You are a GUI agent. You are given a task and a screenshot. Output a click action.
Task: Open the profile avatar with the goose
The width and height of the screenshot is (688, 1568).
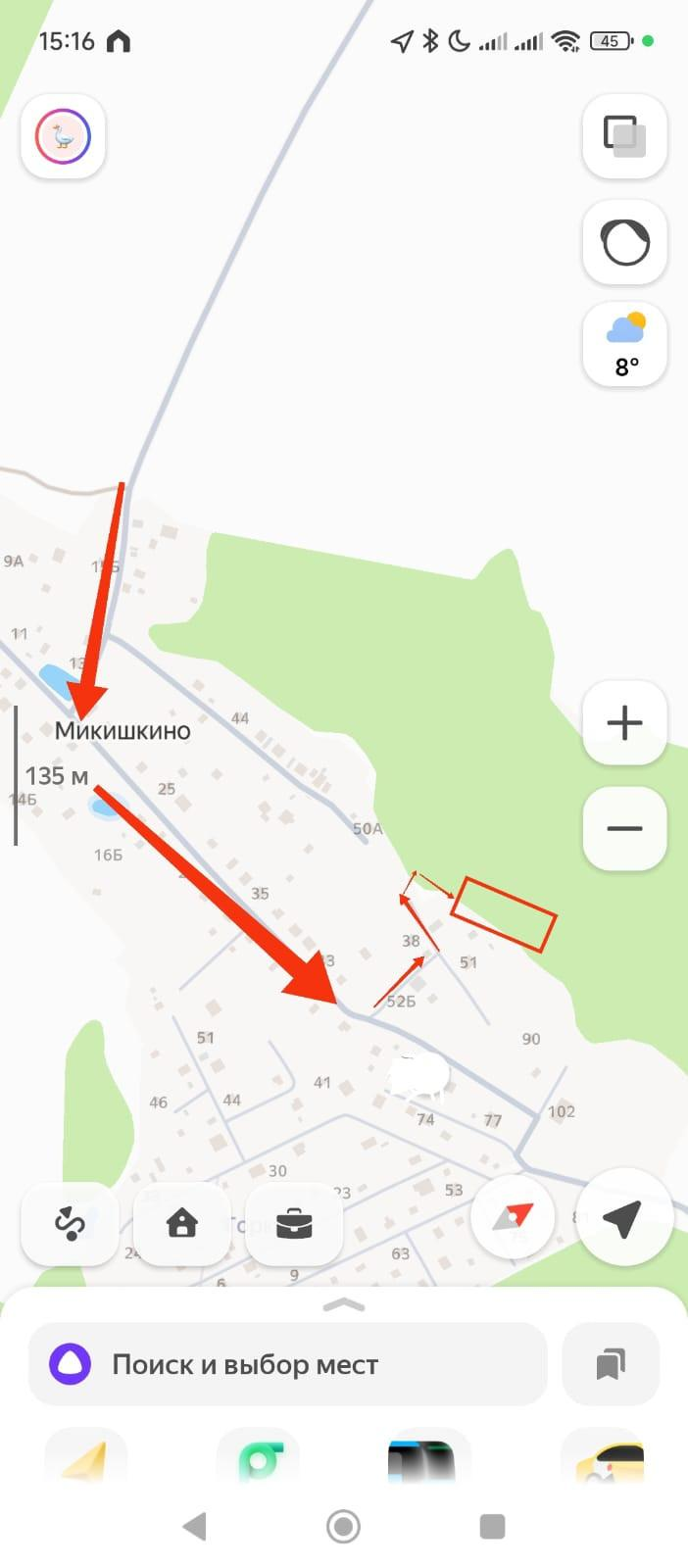[x=63, y=137]
